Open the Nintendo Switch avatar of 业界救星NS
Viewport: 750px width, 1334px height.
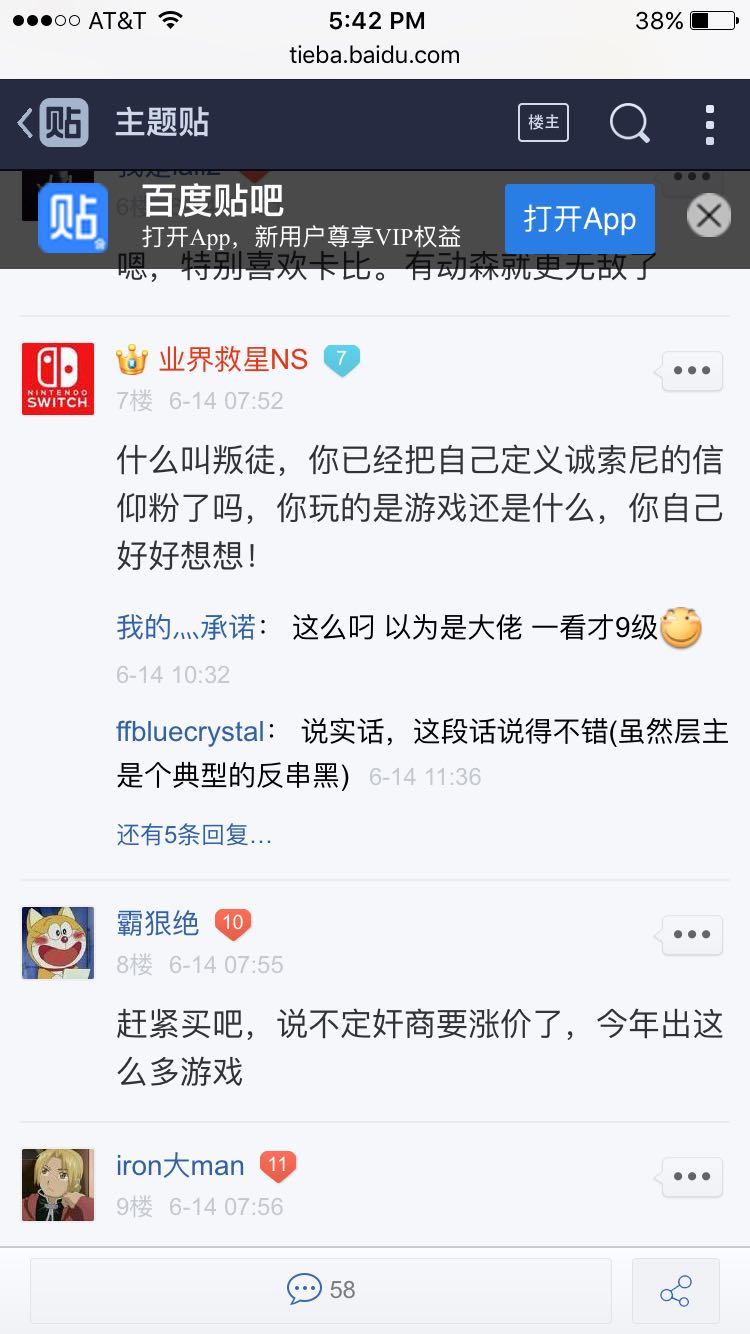coord(58,379)
